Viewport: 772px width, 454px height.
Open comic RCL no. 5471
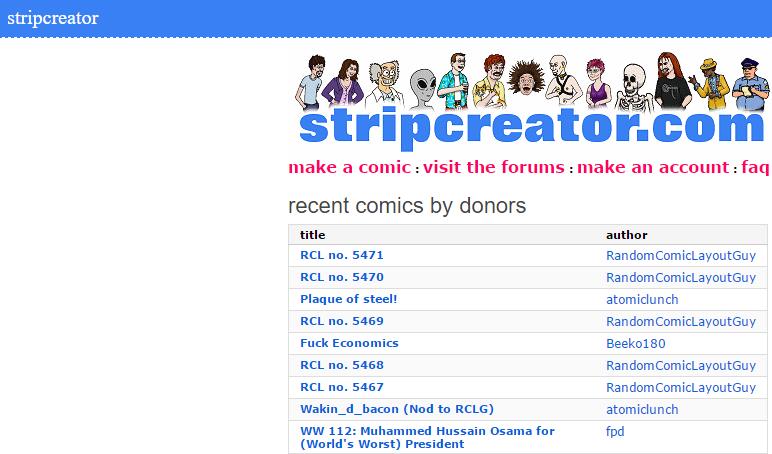coord(341,255)
